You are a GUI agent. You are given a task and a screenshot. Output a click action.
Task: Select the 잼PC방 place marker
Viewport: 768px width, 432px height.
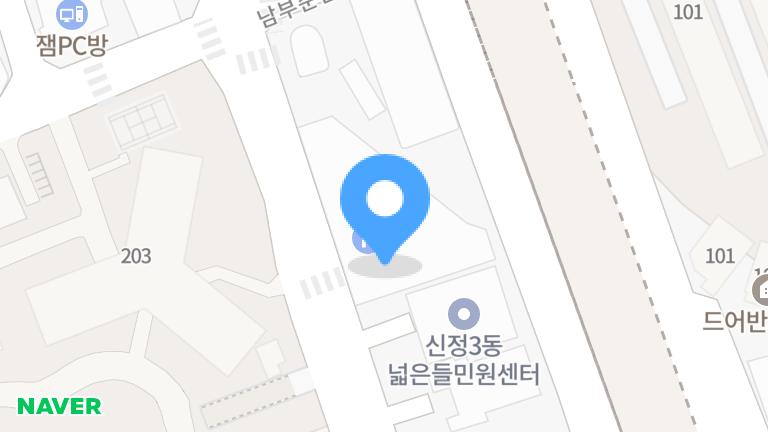coord(72,14)
